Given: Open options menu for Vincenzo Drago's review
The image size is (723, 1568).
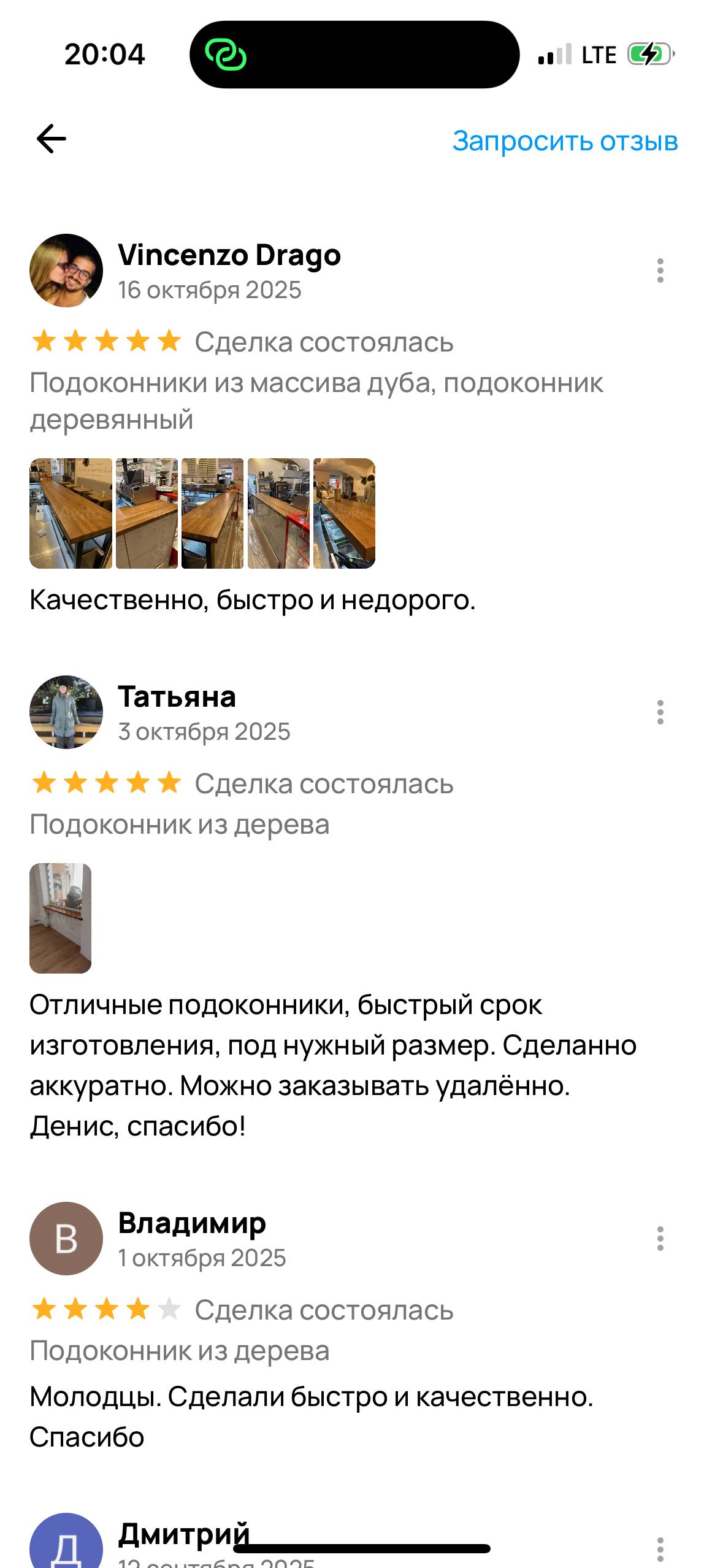Looking at the screenshot, I should [660, 271].
